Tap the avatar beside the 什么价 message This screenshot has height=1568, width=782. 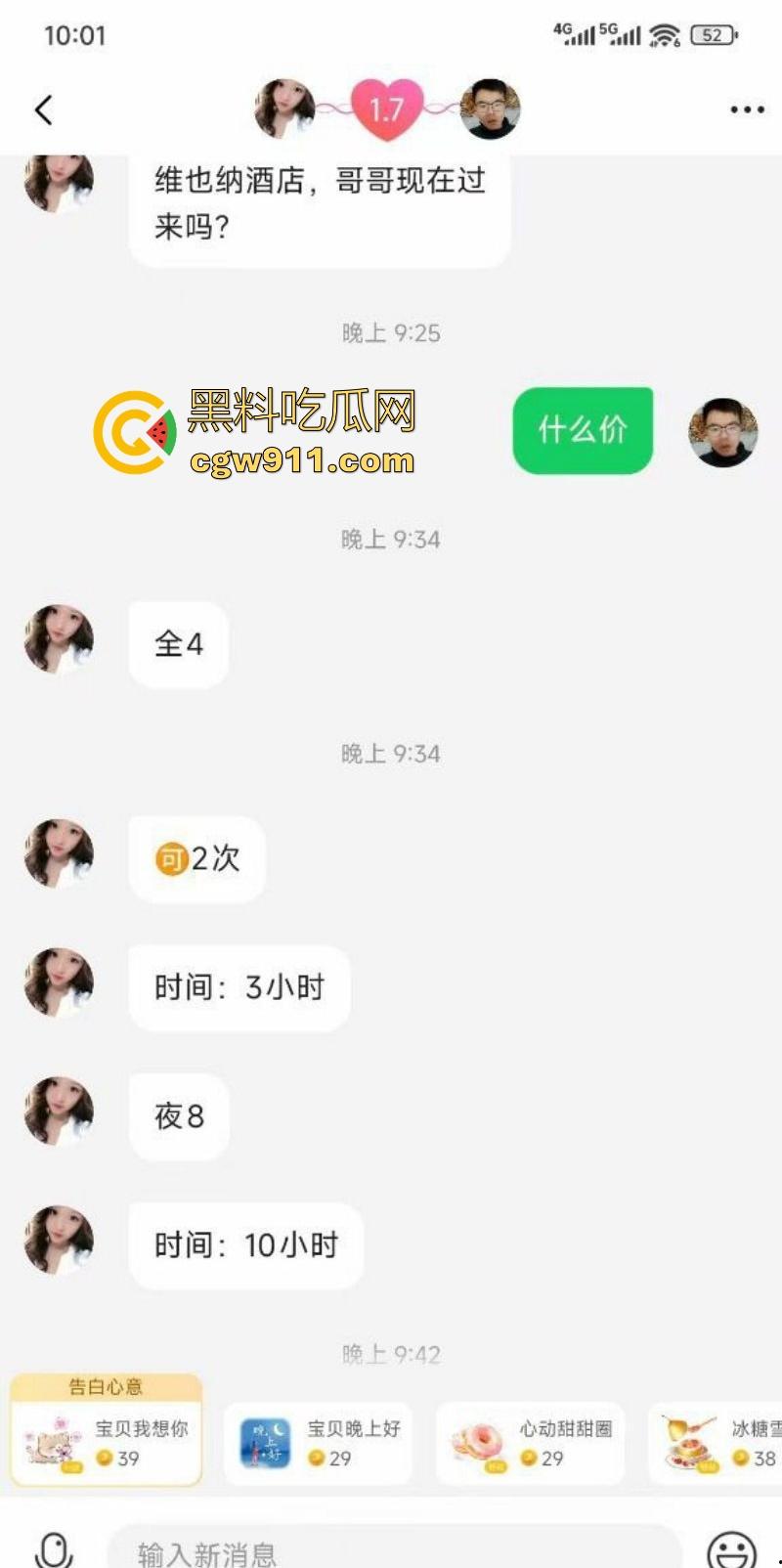coord(723,432)
